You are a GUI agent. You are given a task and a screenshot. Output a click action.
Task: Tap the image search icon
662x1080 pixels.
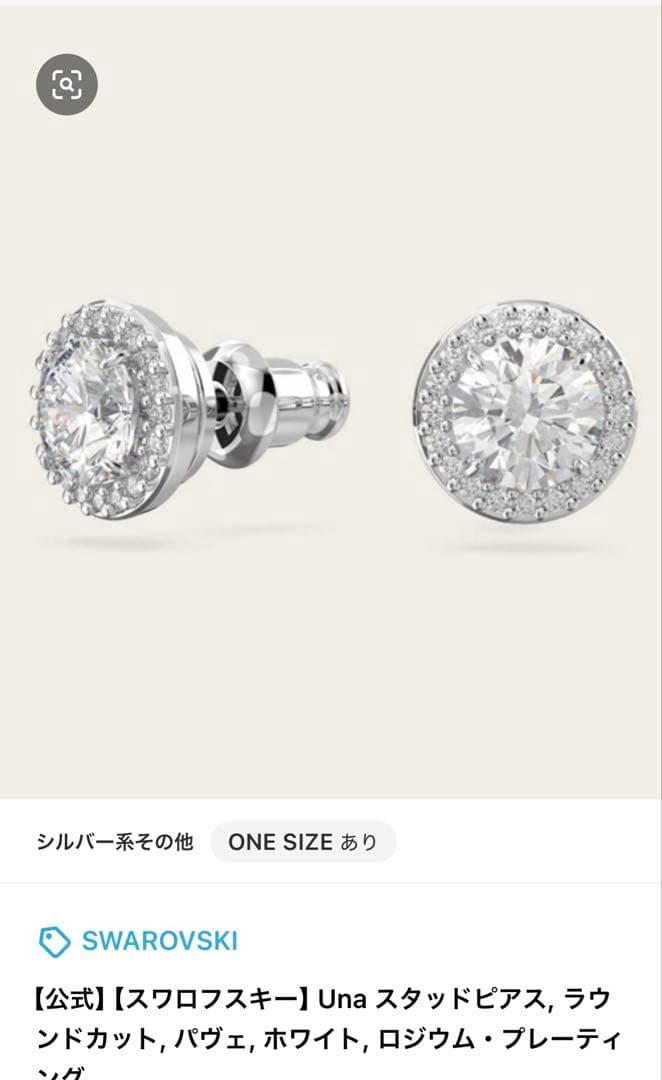pyautogui.click(x=67, y=84)
